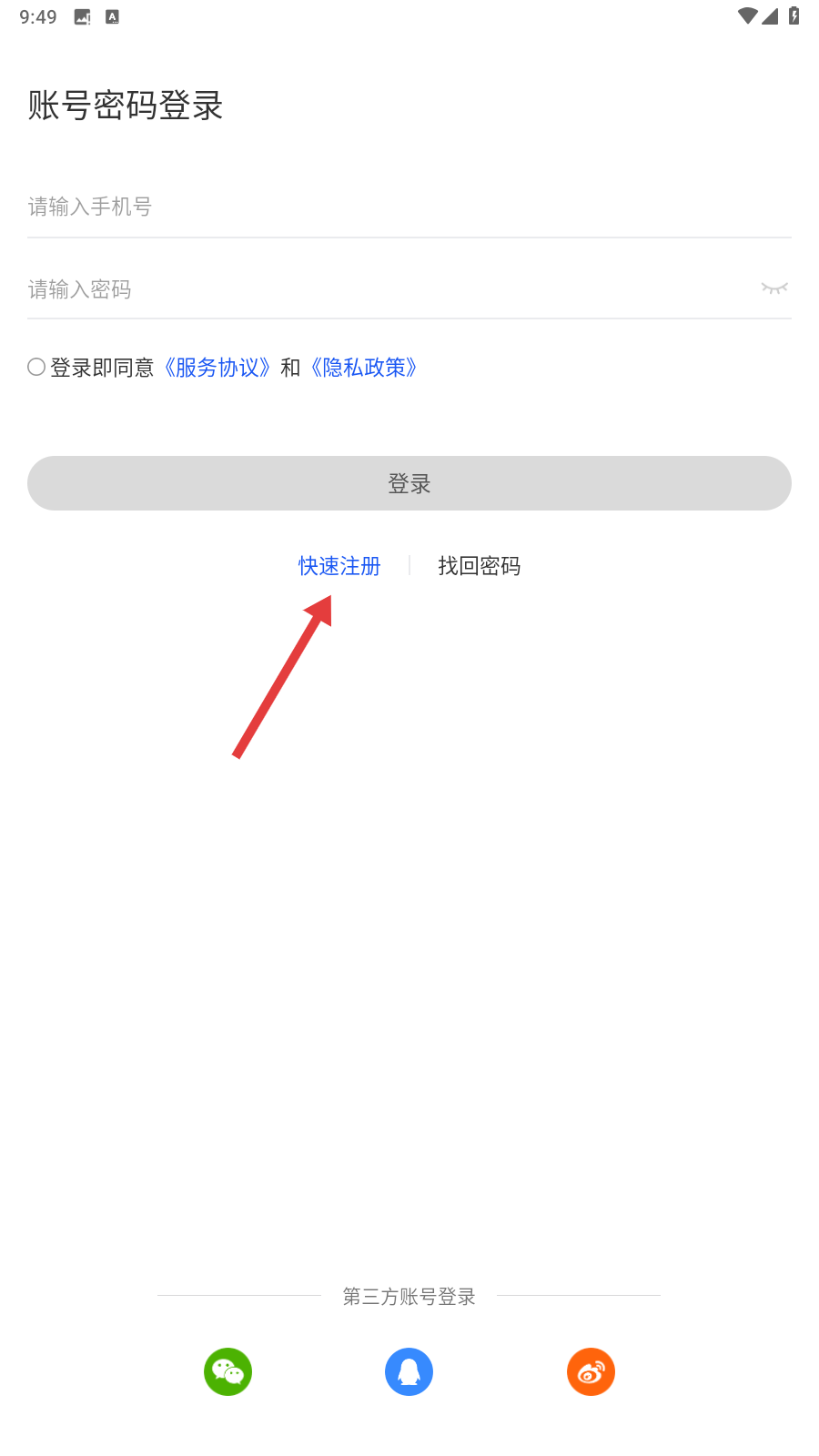Viewport: 819px width, 1456px height.
Task: Toggle password visibility eye icon
Action: pos(774,288)
